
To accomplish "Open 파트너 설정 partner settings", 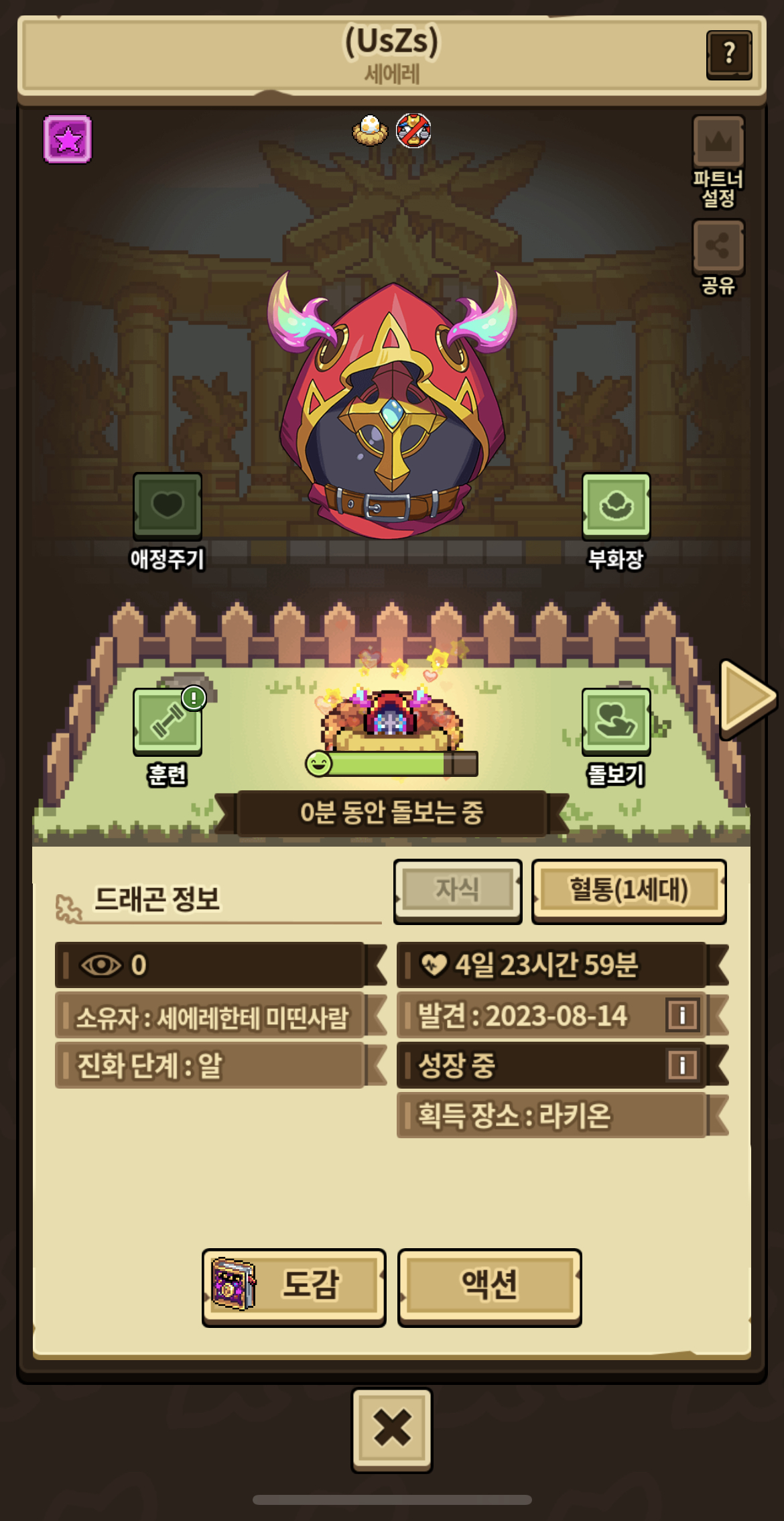I will [718, 161].
